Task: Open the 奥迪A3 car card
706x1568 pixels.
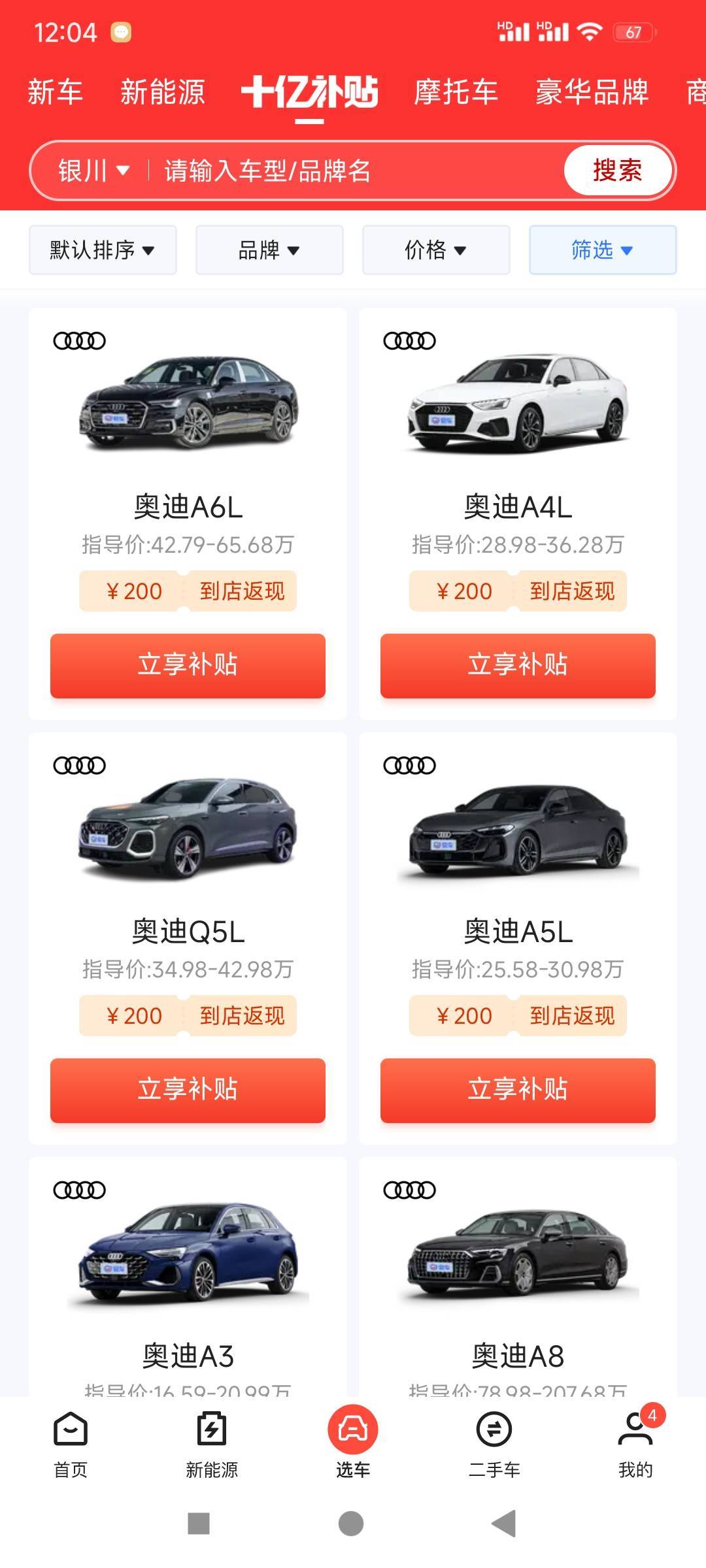Action: tap(188, 1274)
